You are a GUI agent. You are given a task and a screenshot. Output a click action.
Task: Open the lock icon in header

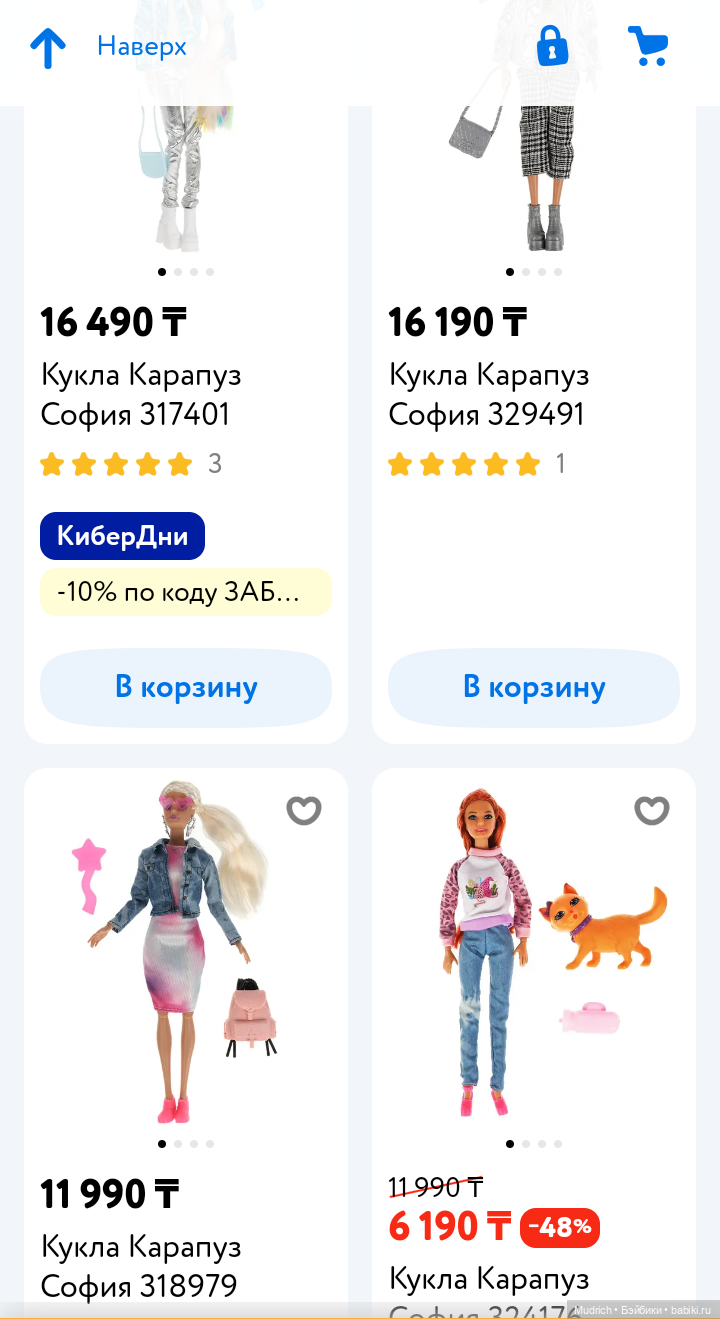[x=552, y=46]
